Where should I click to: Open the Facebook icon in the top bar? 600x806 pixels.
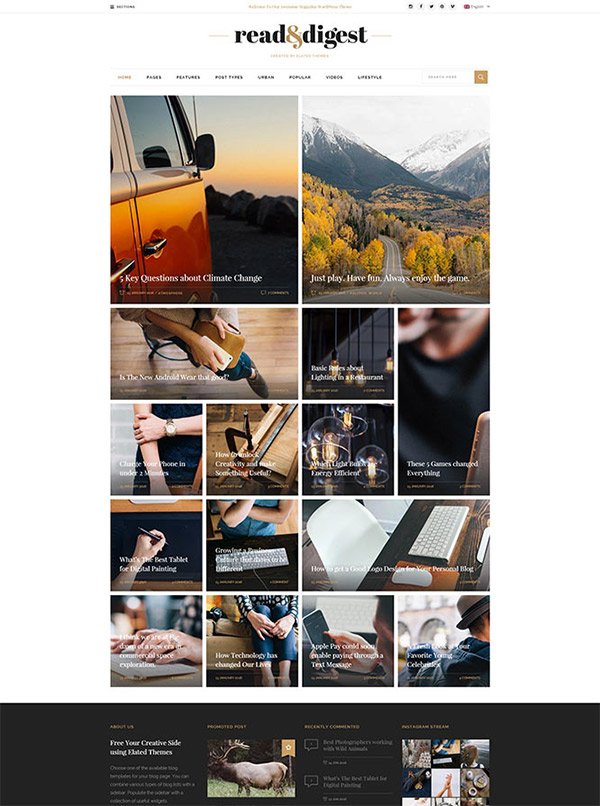[420, 6]
